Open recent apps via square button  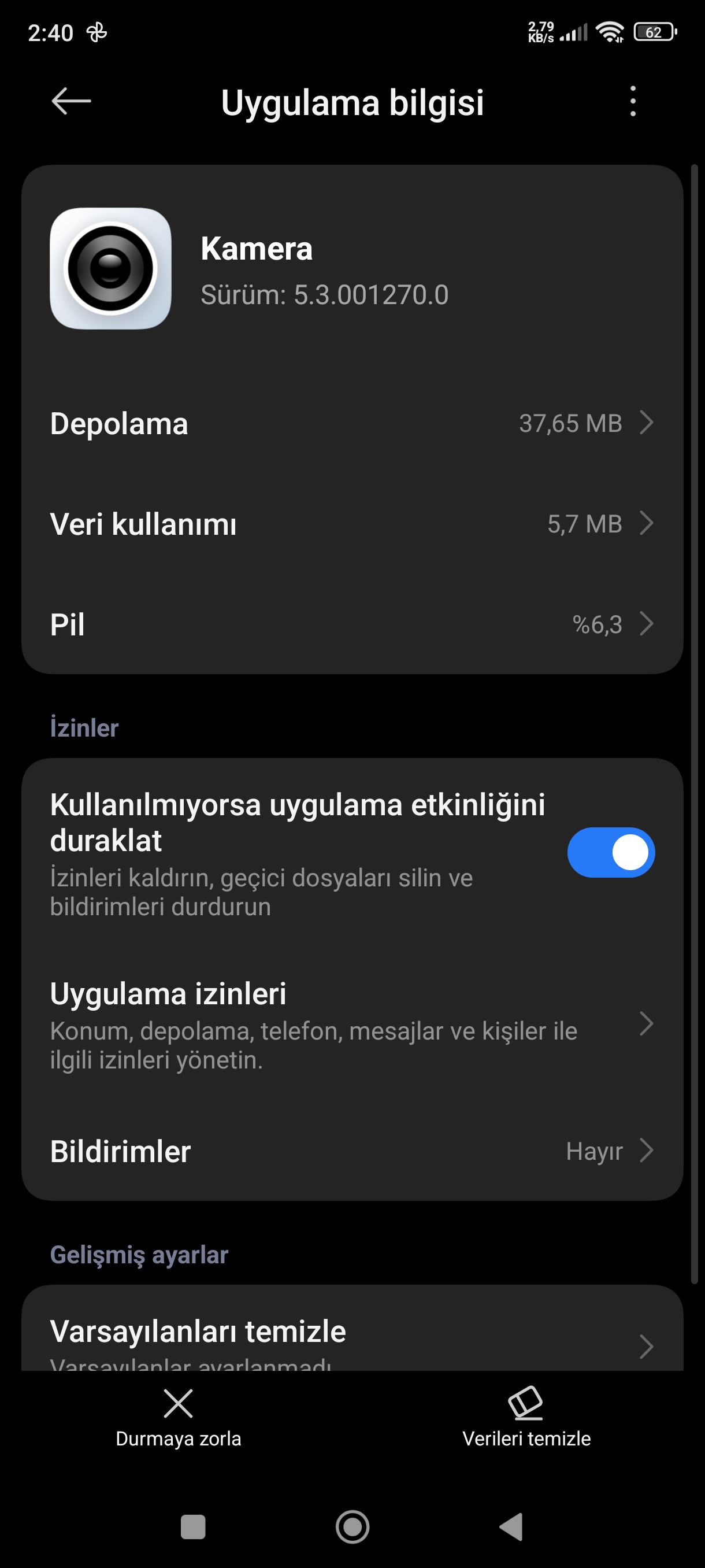tap(193, 1526)
